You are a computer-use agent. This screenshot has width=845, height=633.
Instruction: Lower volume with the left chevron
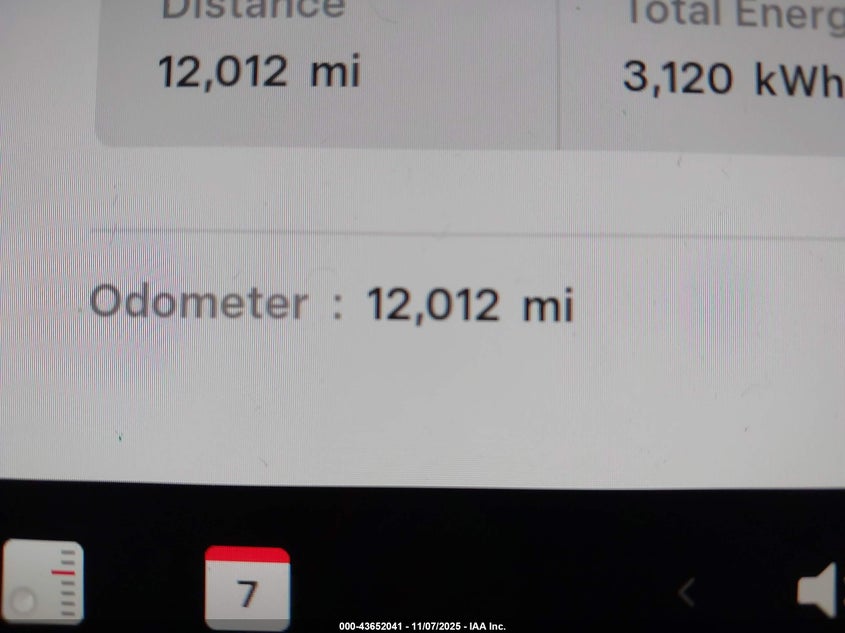(686, 593)
